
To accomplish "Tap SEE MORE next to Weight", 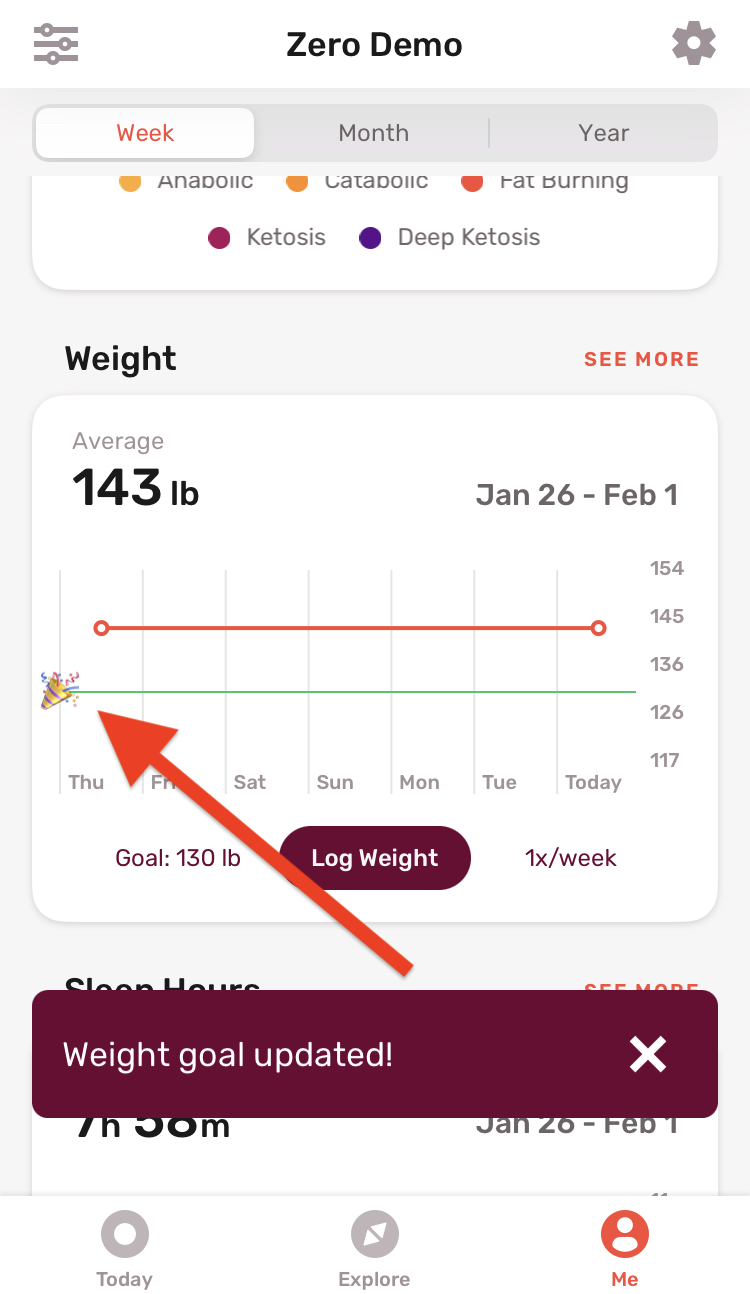I will 641,359.
